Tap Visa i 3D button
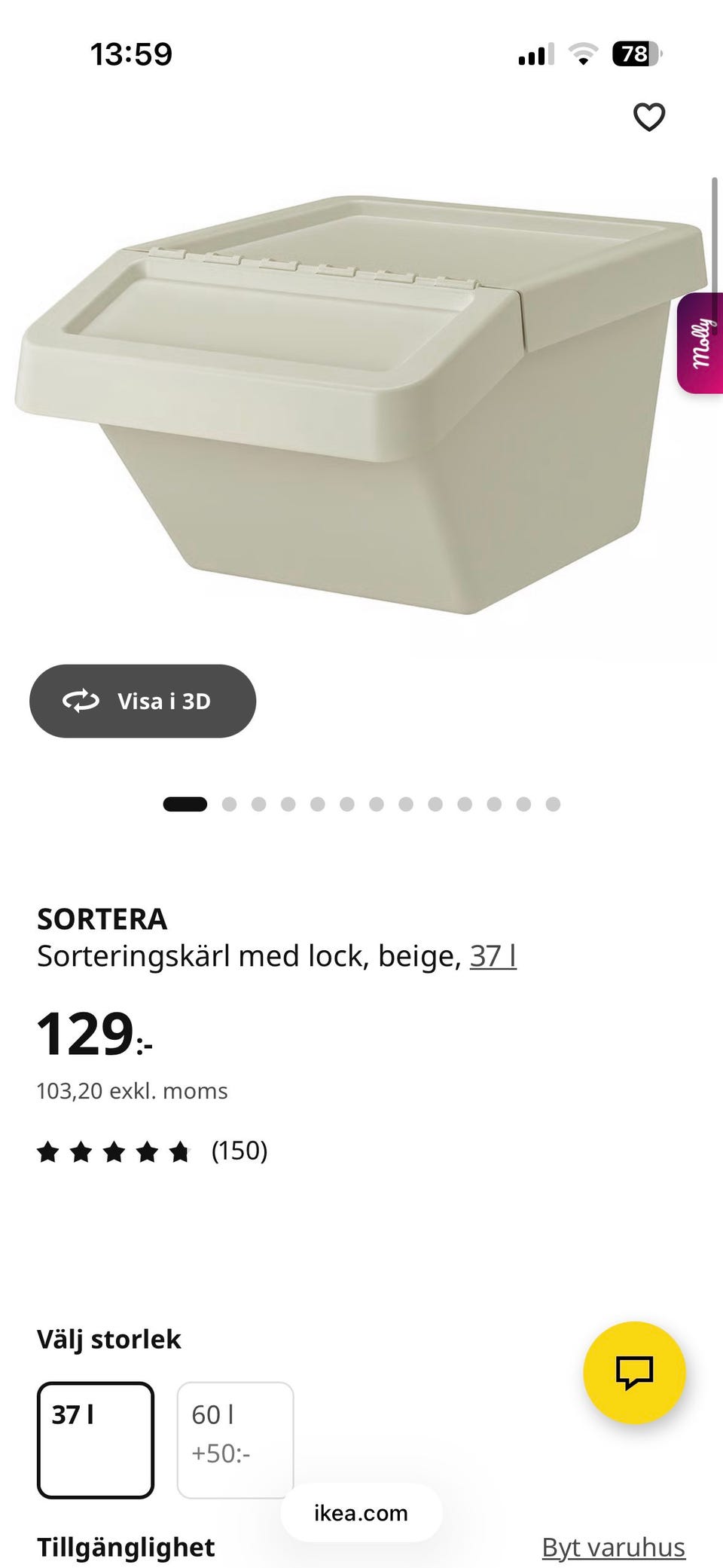Screen dimensions: 723x1568 click(x=142, y=701)
